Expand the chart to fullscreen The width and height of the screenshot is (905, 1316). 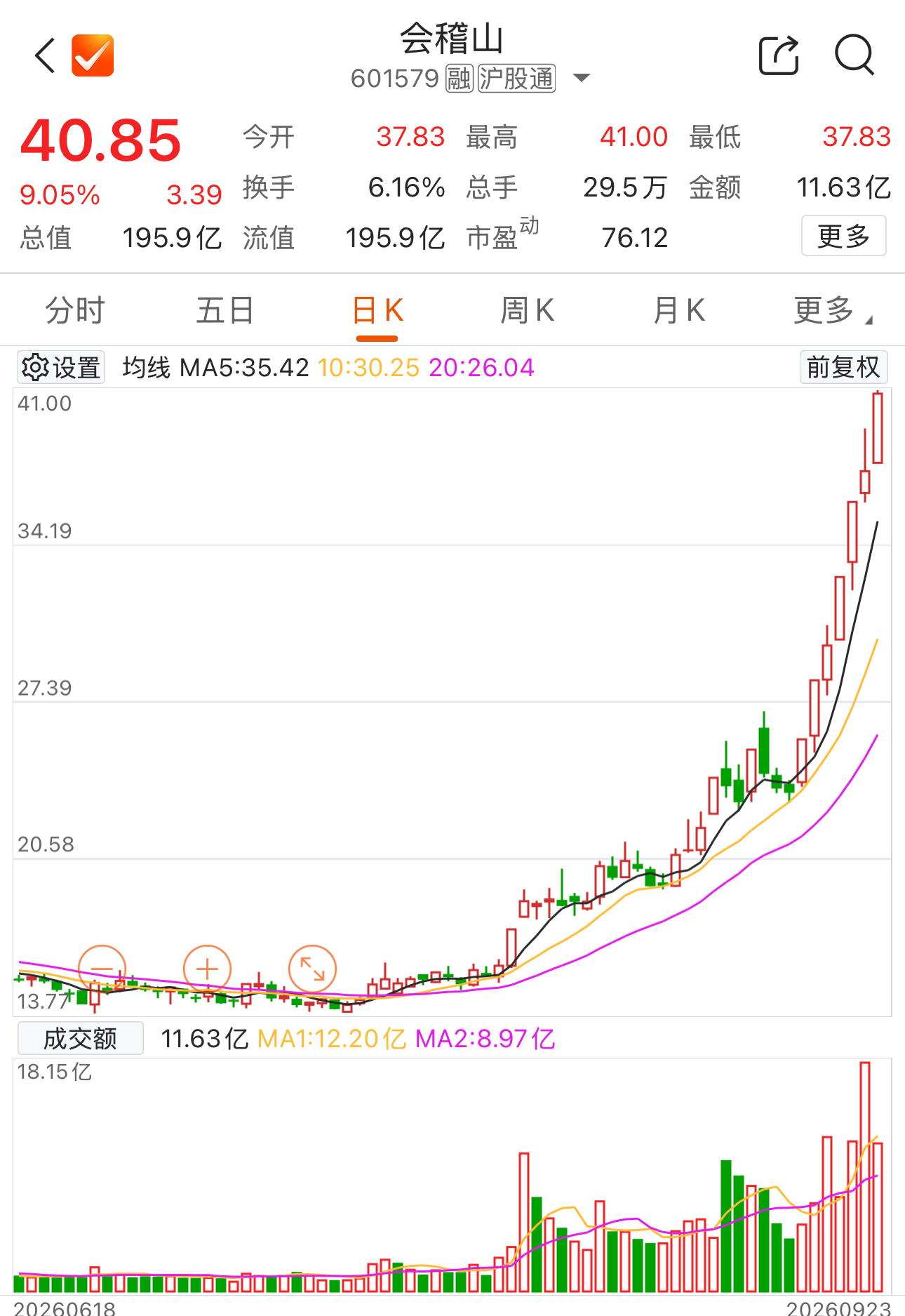pyautogui.click(x=313, y=969)
